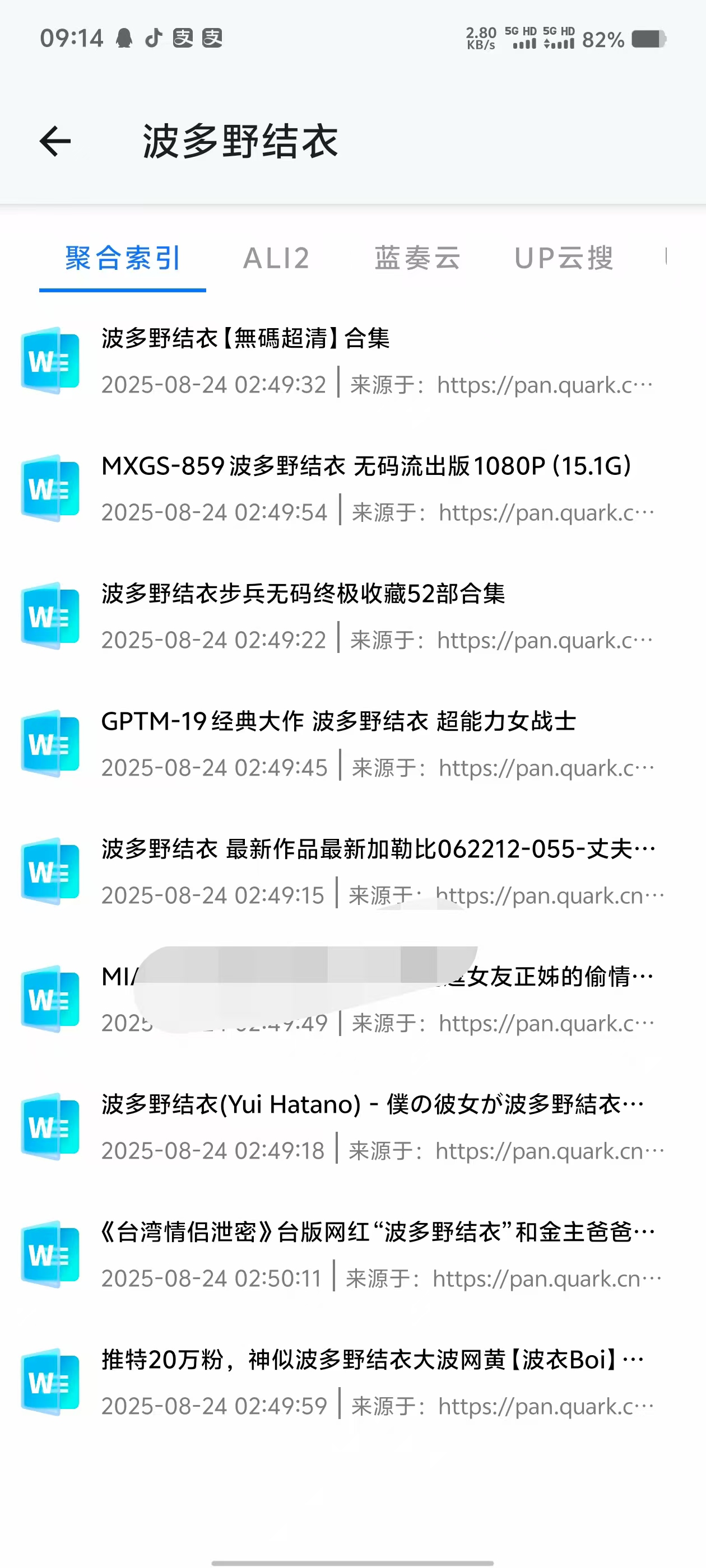
Task: Open the pan.quark.cn link under MXGS-859
Action: pyautogui.click(x=545, y=512)
